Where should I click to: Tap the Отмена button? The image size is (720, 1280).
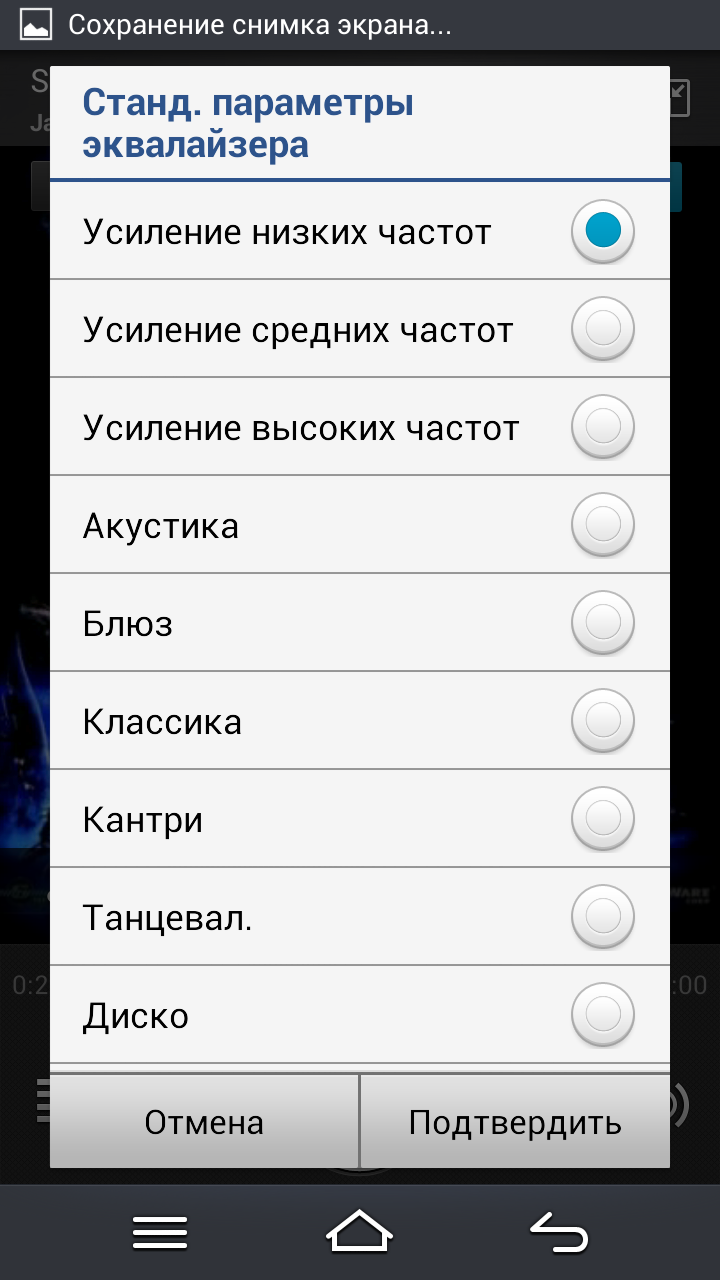pos(204,1122)
